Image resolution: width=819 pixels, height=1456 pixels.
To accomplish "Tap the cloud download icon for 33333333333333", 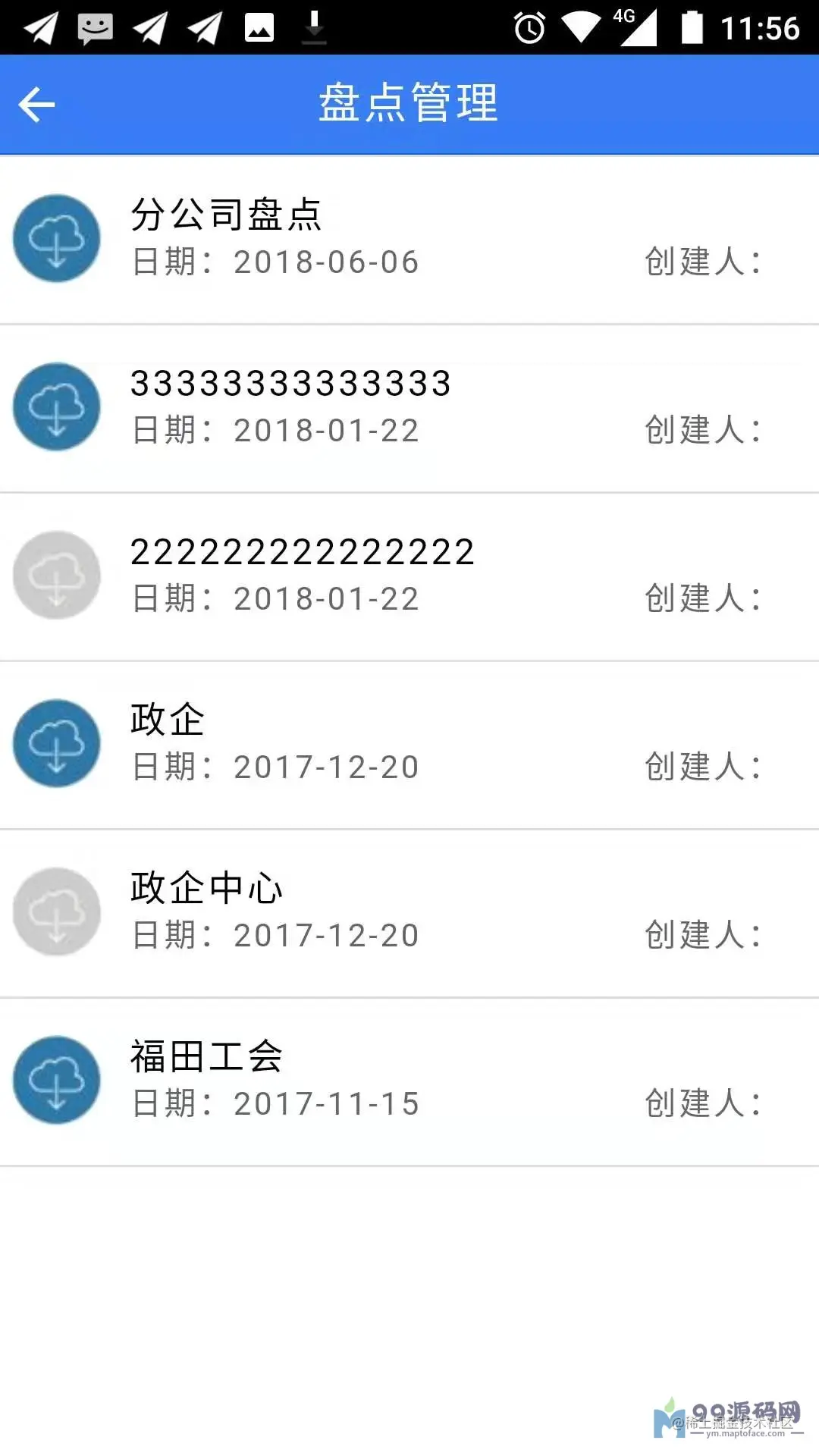I will 57,407.
